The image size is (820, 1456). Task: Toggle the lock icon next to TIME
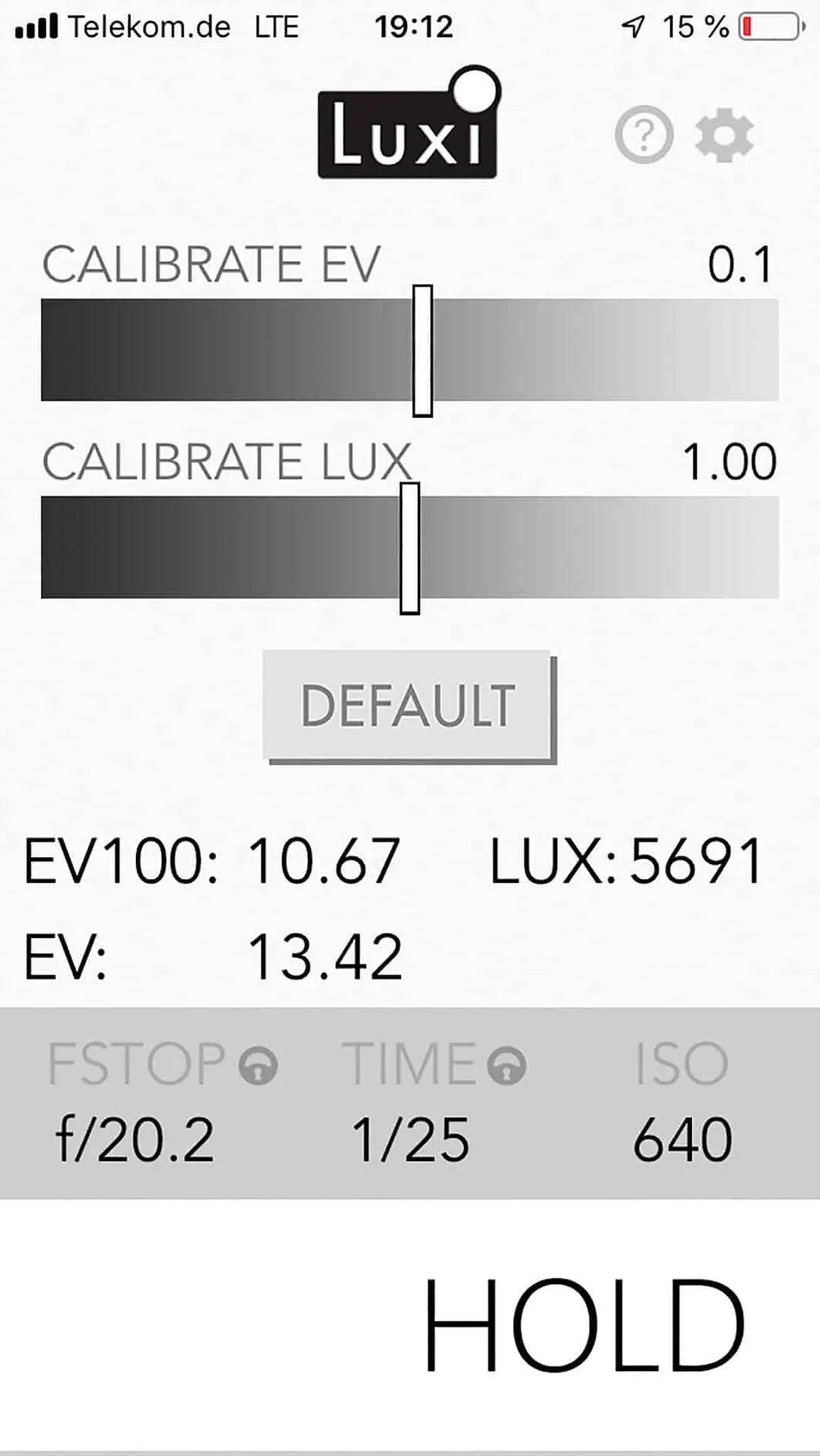(x=506, y=1066)
